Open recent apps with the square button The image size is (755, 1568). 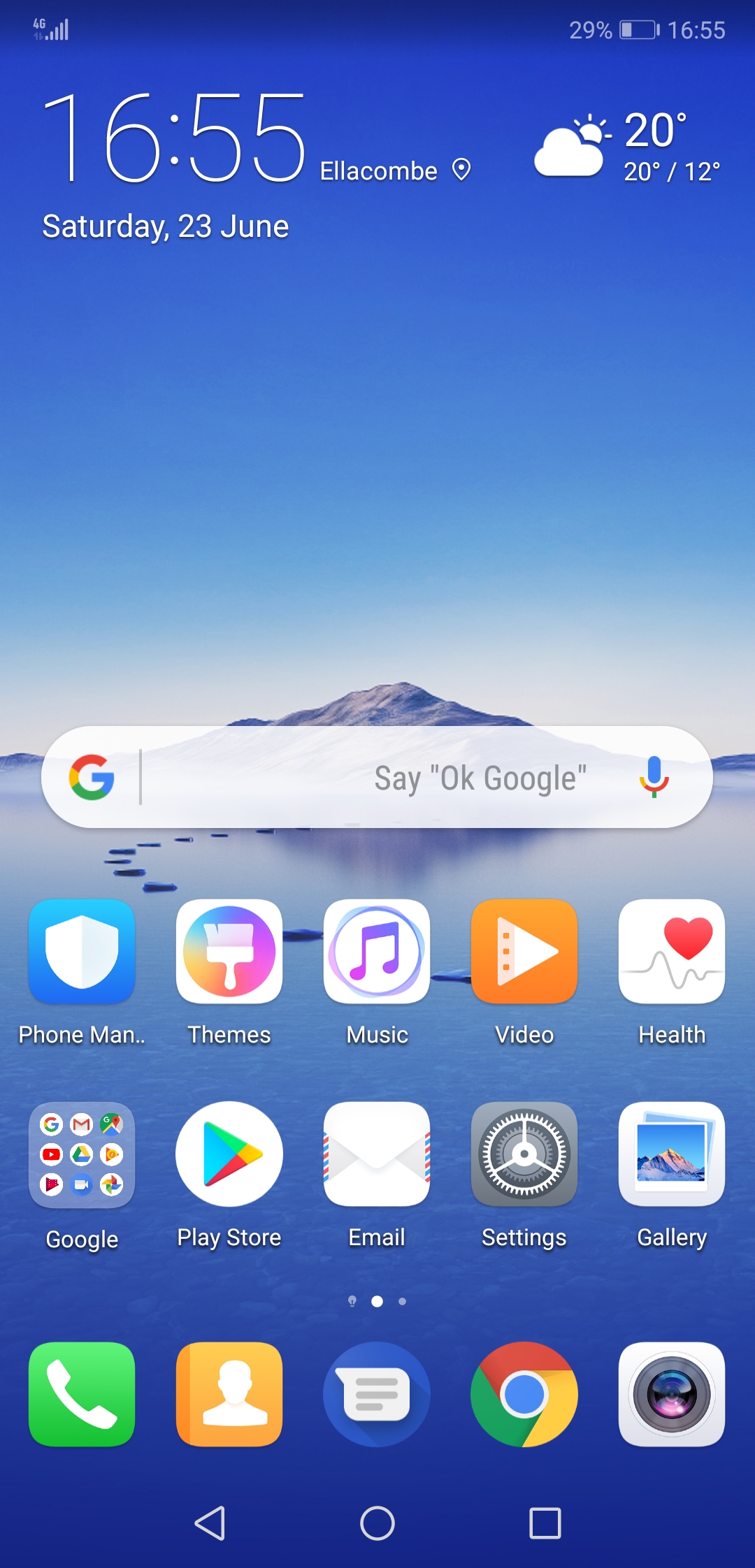click(545, 1523)
